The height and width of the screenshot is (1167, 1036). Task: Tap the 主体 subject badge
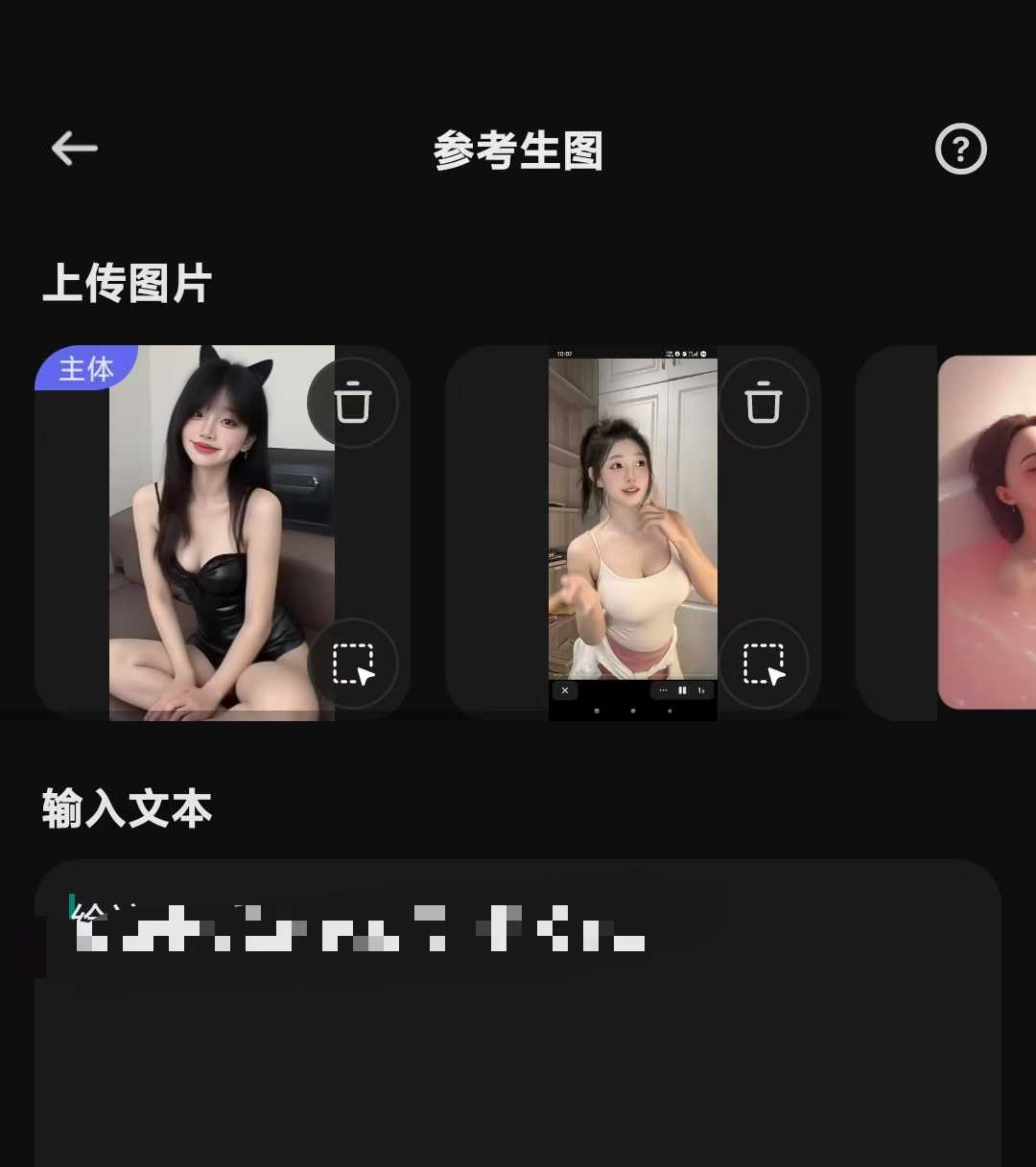click(x=84, y=369)
